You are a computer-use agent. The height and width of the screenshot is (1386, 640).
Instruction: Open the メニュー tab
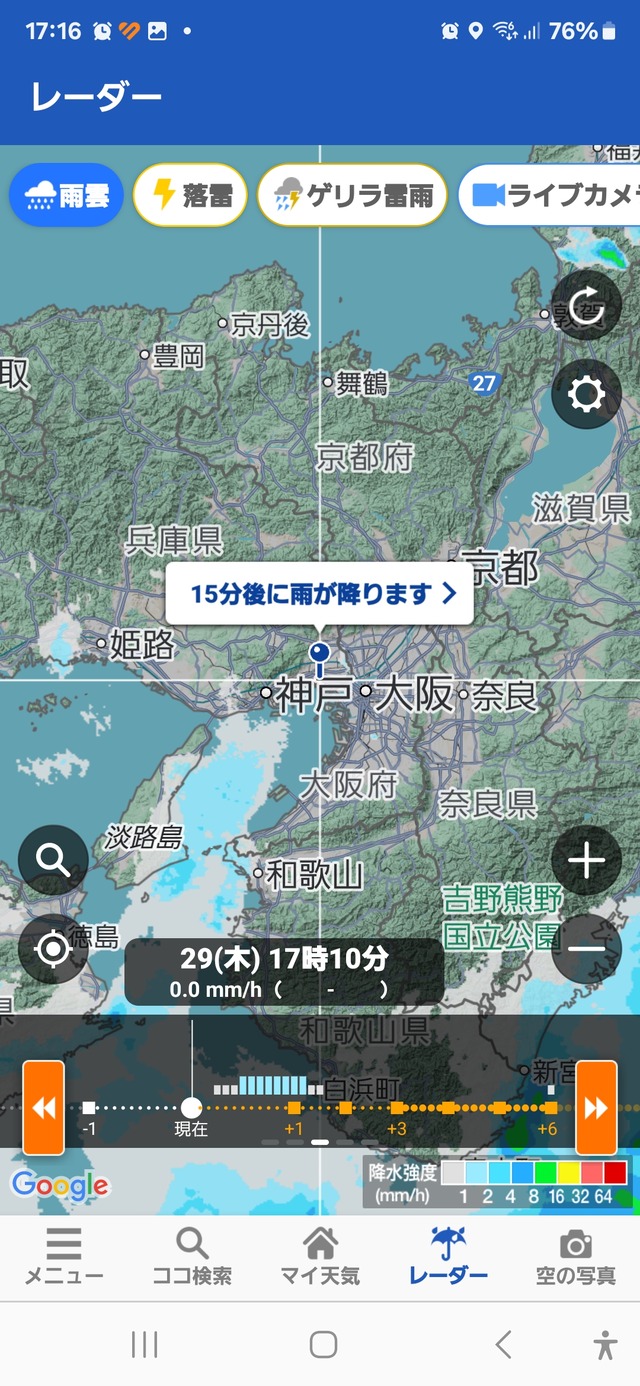pos(64,1257)
